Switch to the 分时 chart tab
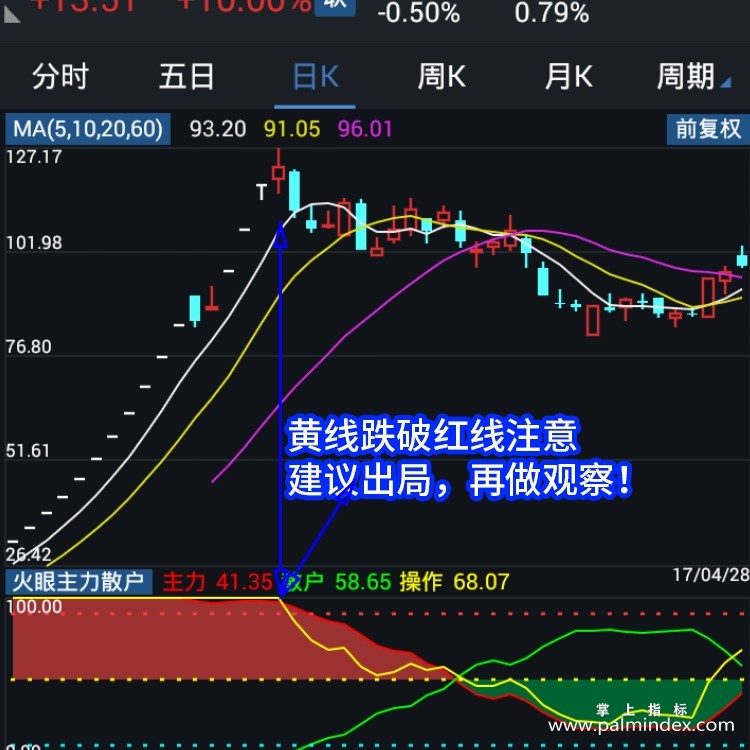Screen dimensions: 750x750 click(x=60, y=76)
